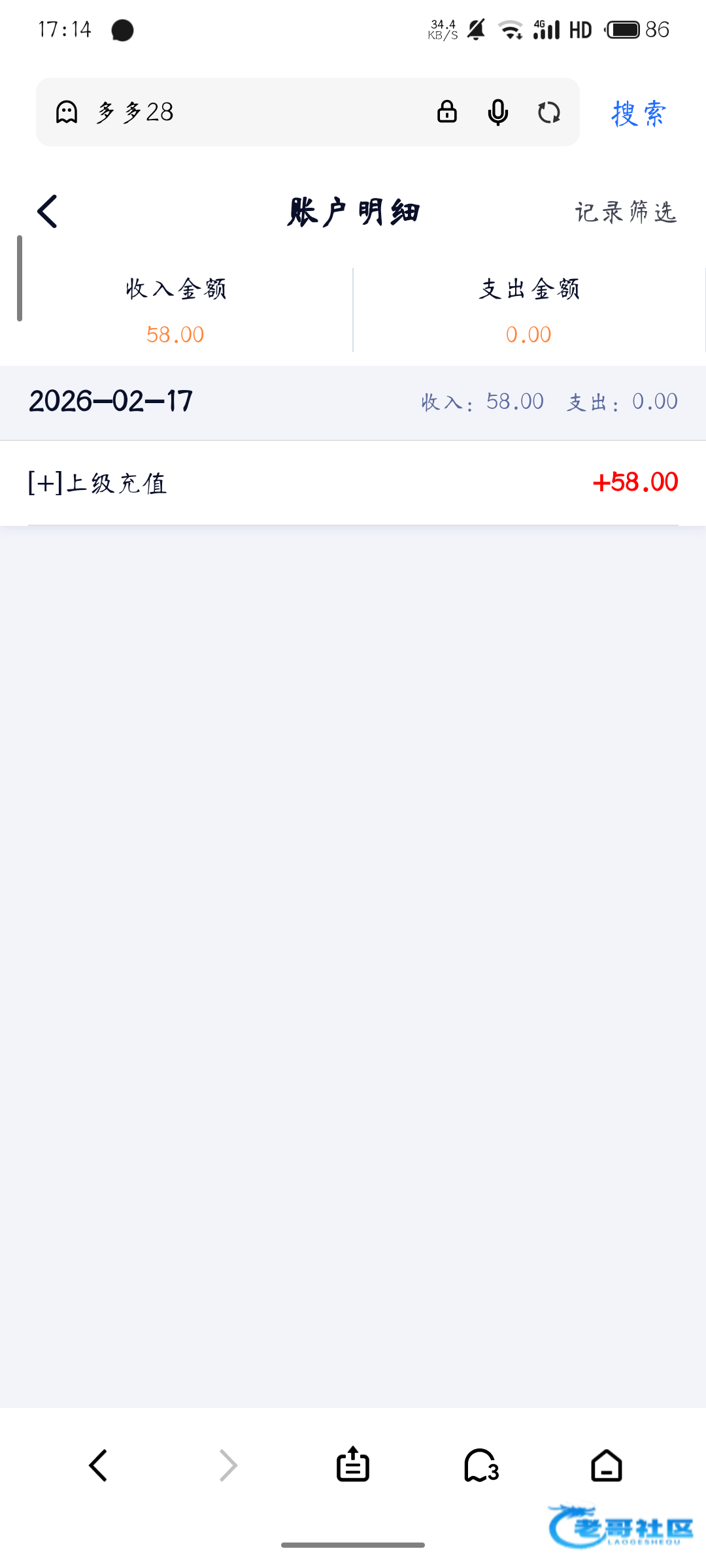The height and width of the screenshot is (1568, 706).
Task: Tap the 多多28 address bar
Action: point(248,112)
